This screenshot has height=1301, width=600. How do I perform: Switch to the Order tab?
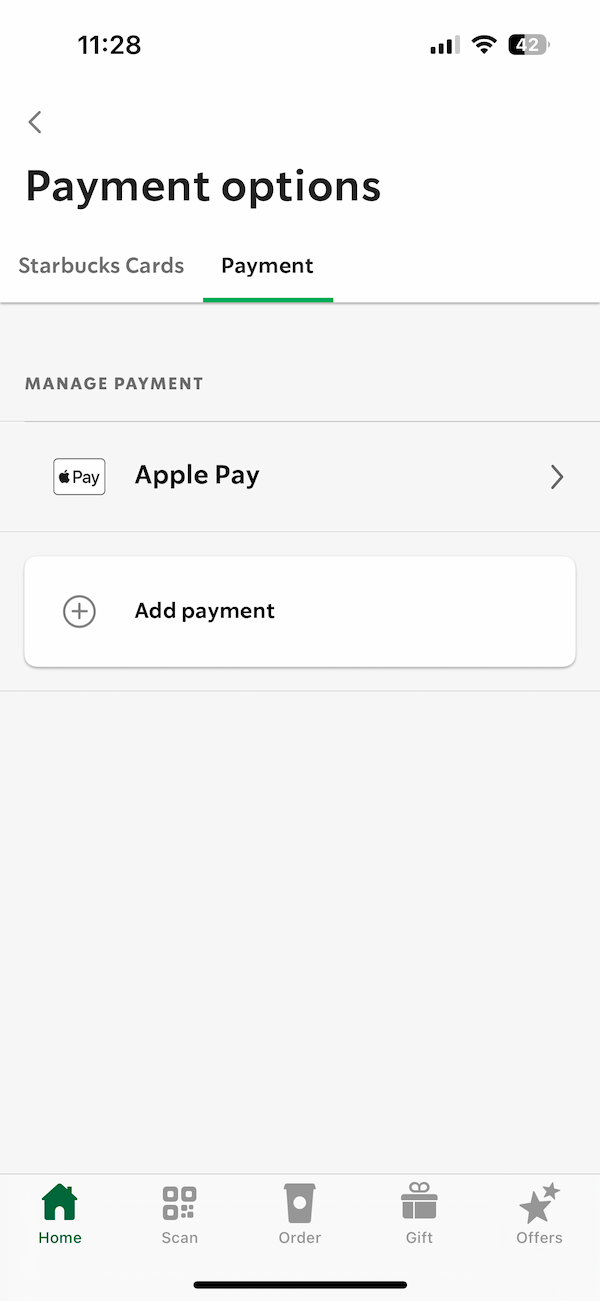[x=300, y=1214]
